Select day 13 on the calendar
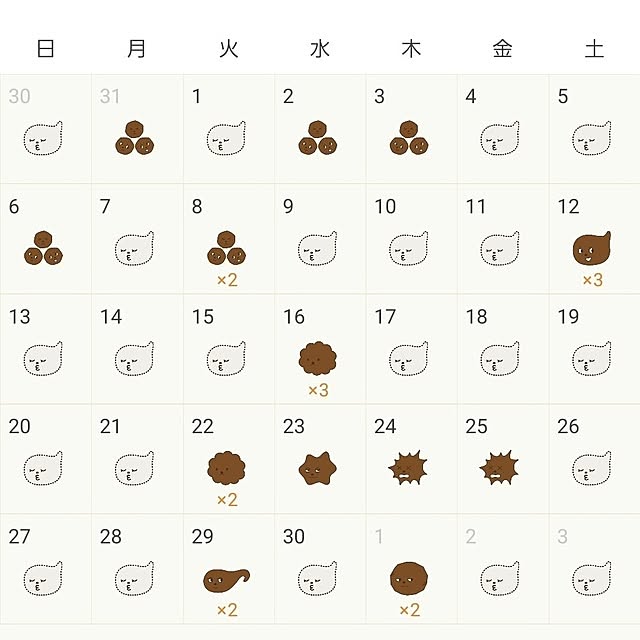 (44, 350)
